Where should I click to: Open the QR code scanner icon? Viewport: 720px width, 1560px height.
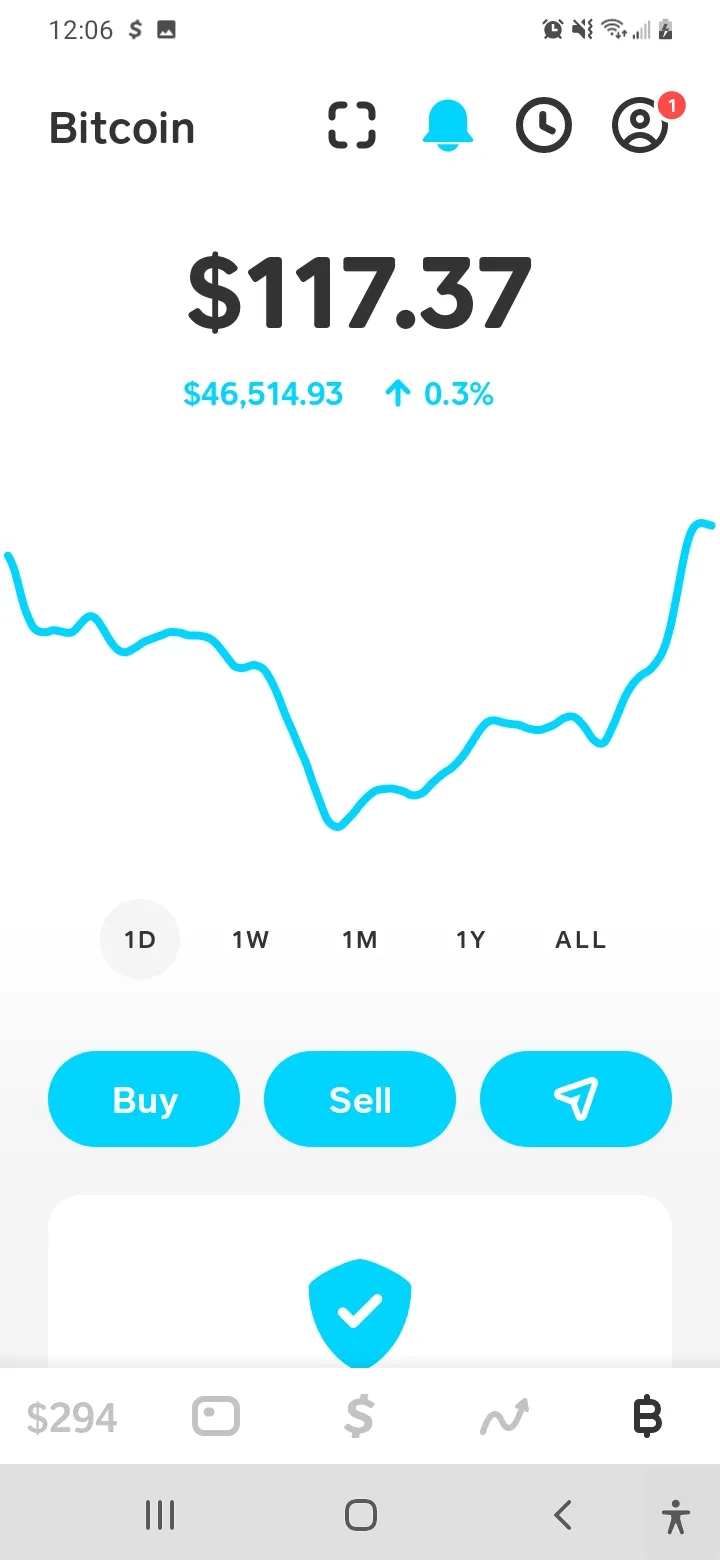tap(352, 126)
